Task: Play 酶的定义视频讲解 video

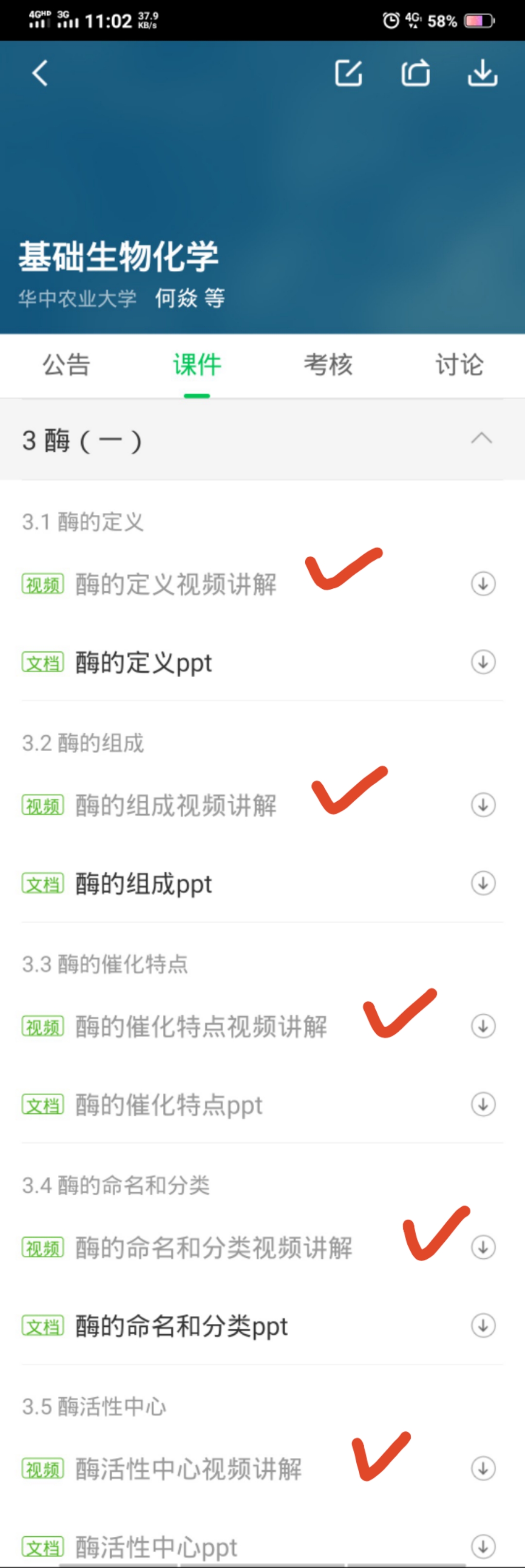Action: click(175, 584)
